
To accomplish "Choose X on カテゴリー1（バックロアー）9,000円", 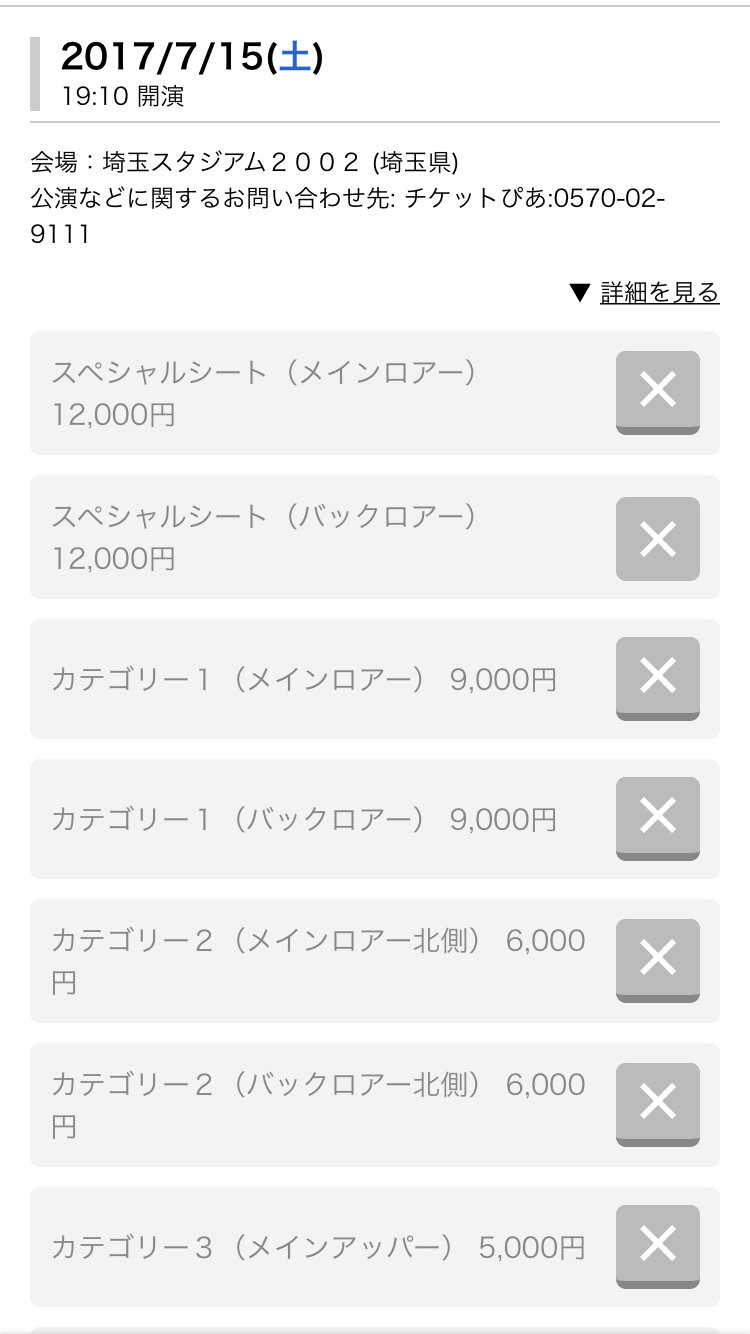I will (657, 818).
